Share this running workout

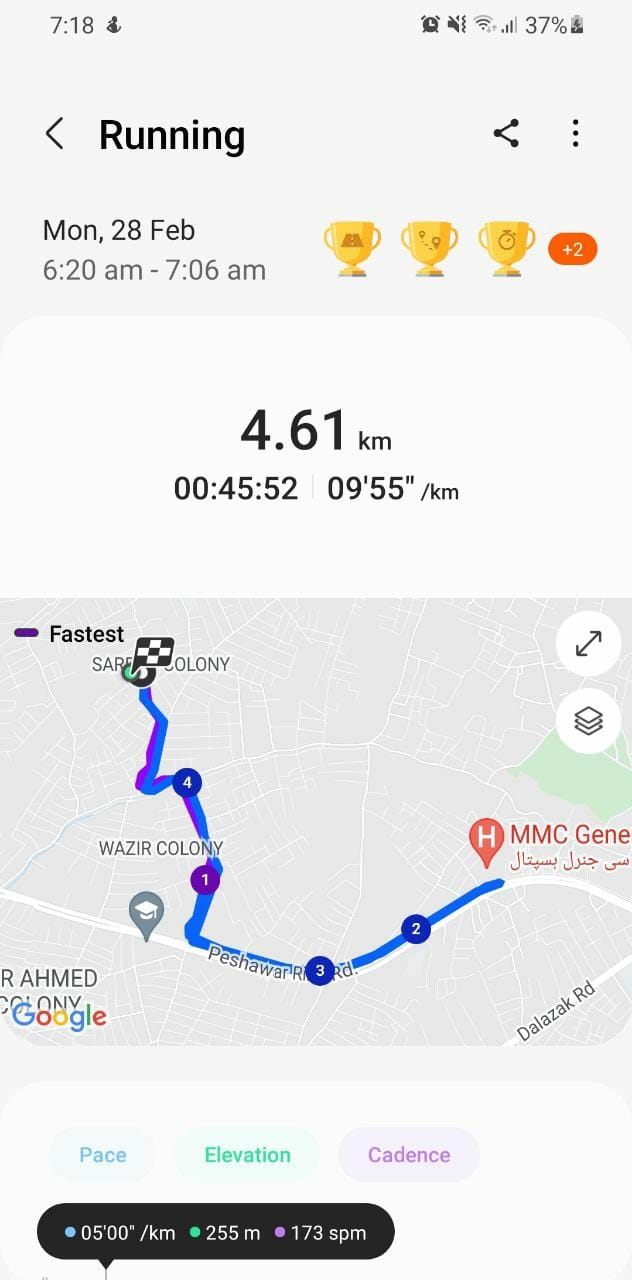506,134
